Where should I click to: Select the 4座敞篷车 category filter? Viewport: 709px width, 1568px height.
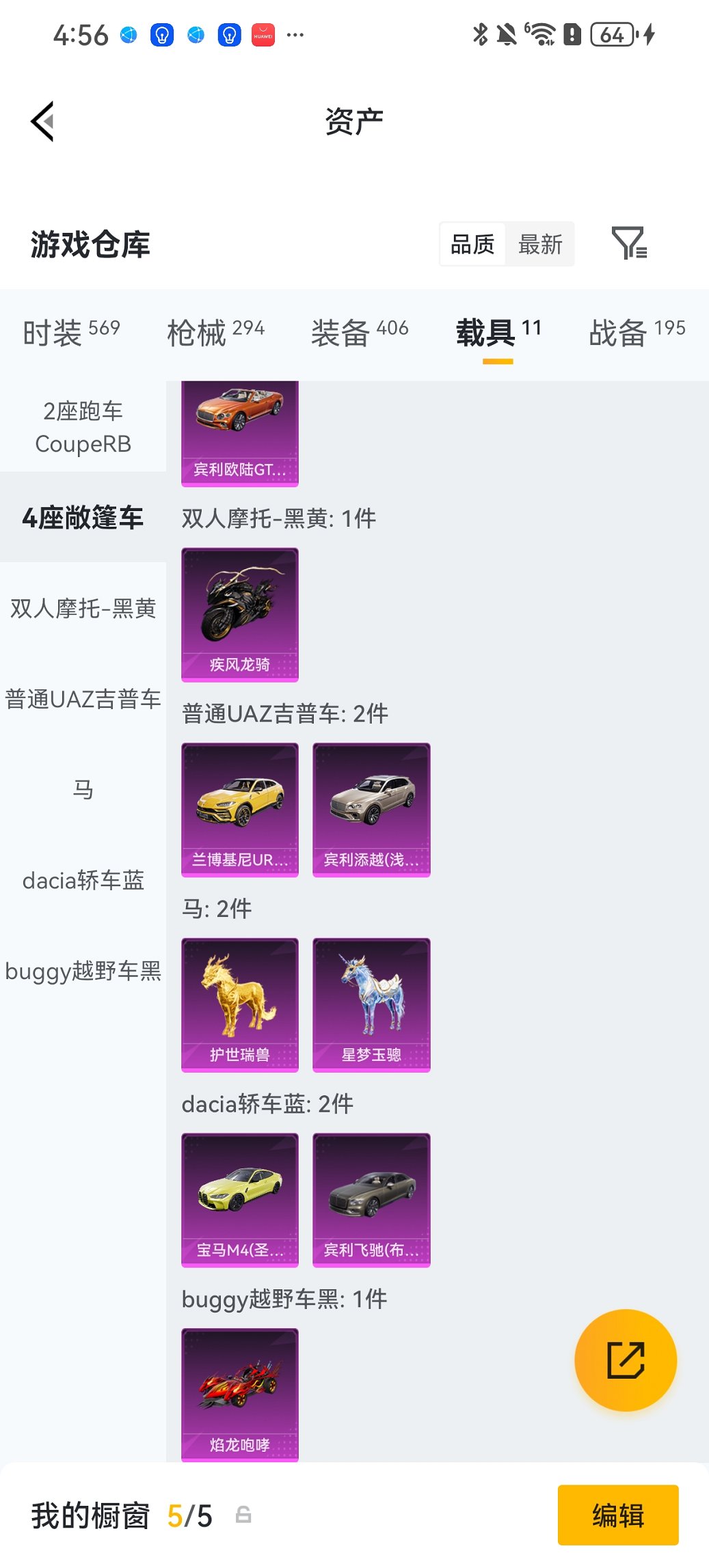point(83,518)
